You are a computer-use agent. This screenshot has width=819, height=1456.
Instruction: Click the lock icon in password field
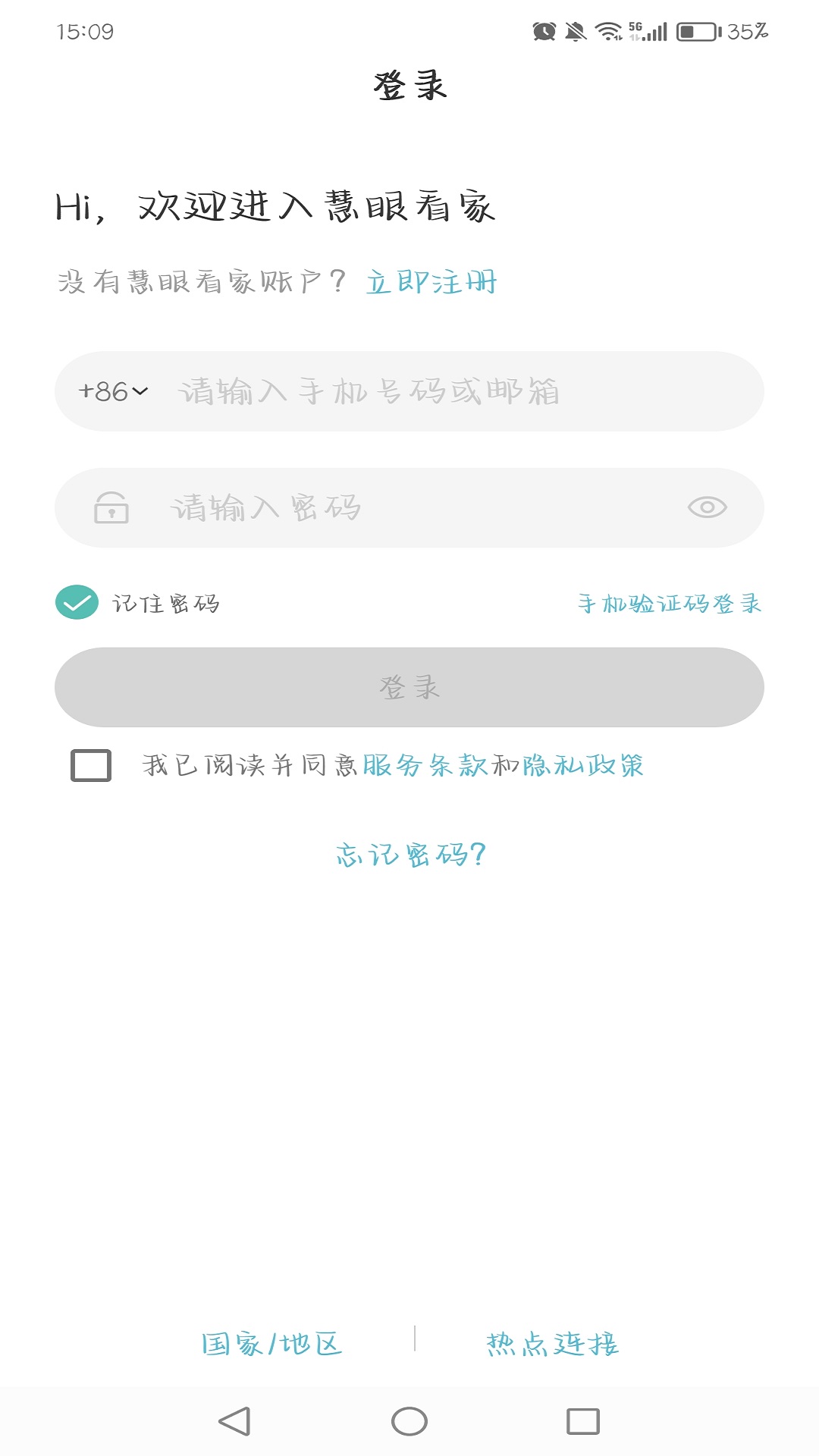click(111, 507)
